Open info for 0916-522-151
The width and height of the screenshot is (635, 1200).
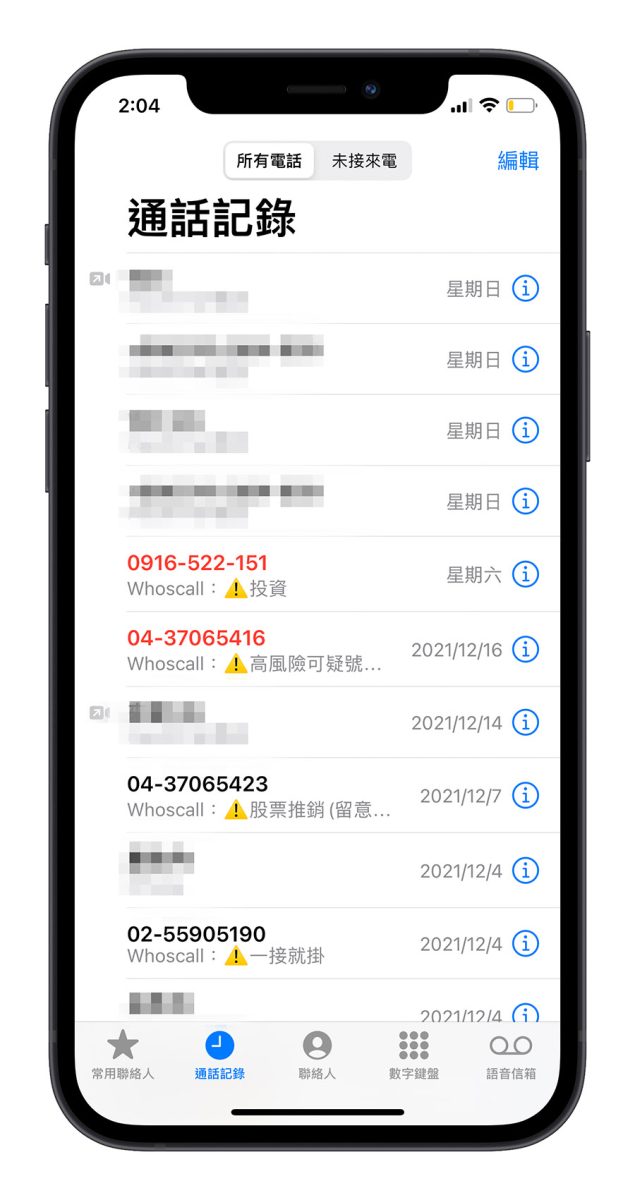pos(525,575)
